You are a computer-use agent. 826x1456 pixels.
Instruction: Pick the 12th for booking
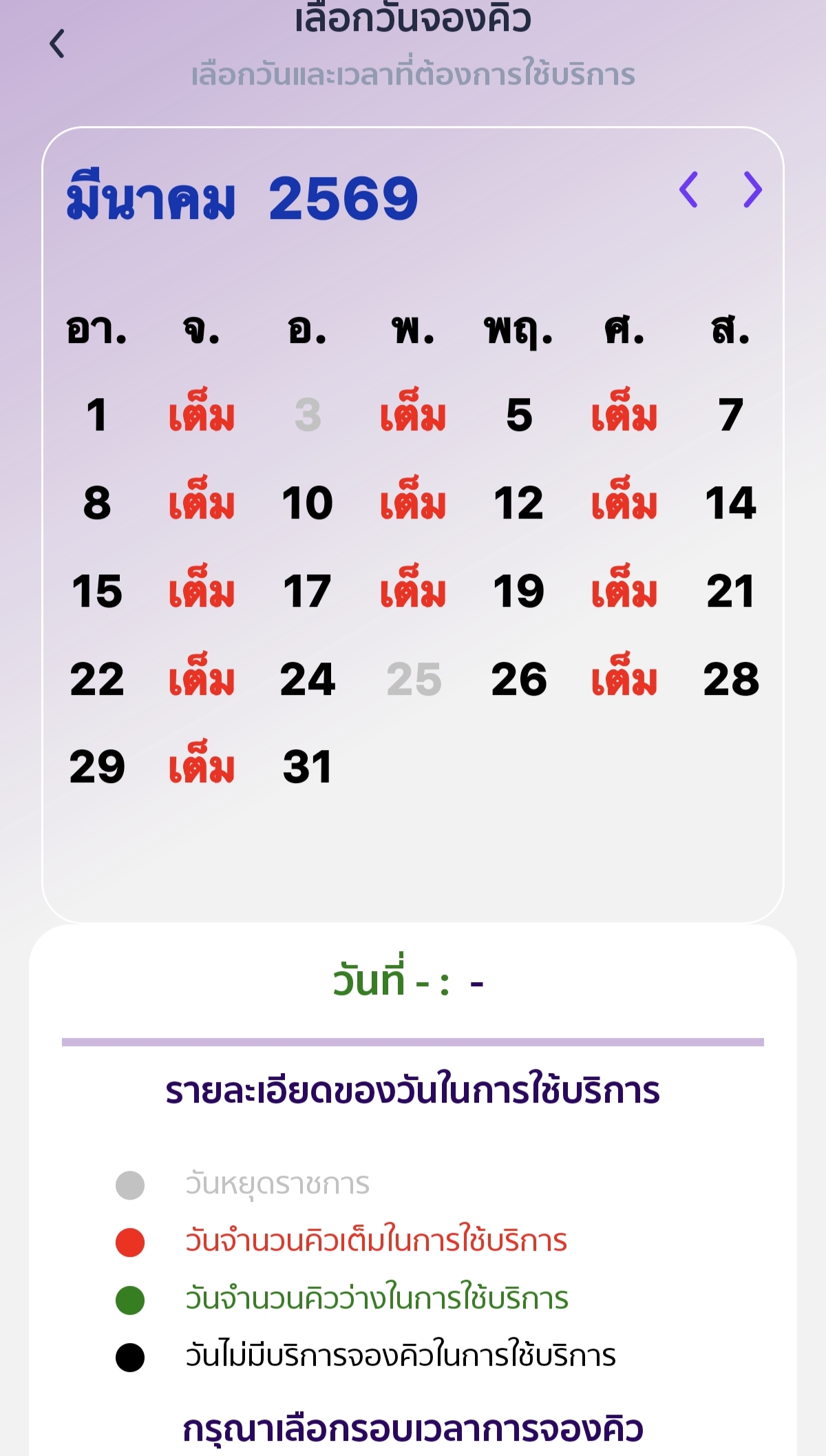(519, 503)
